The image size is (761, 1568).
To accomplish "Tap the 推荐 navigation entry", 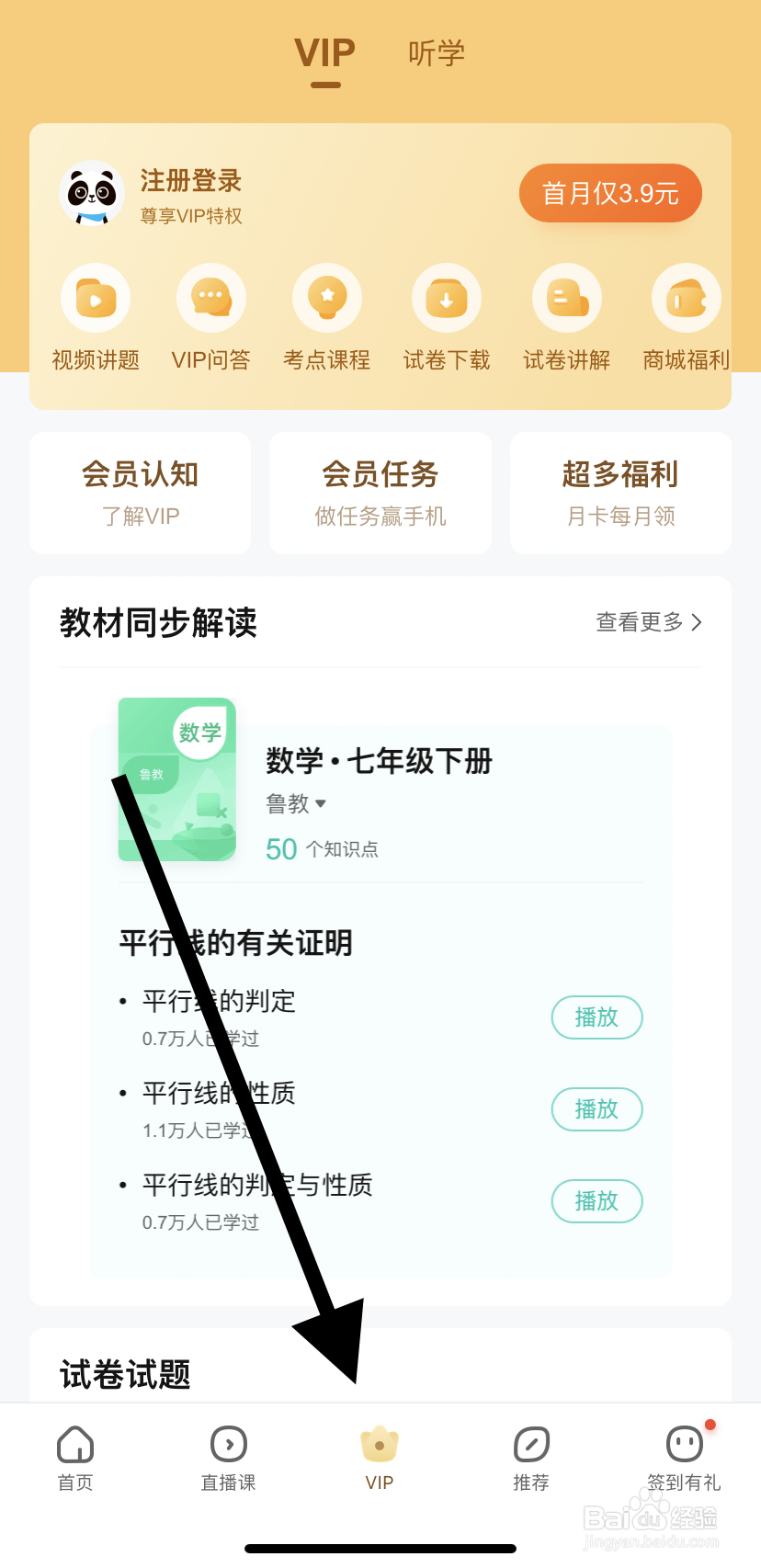I will coord(531,1457).
